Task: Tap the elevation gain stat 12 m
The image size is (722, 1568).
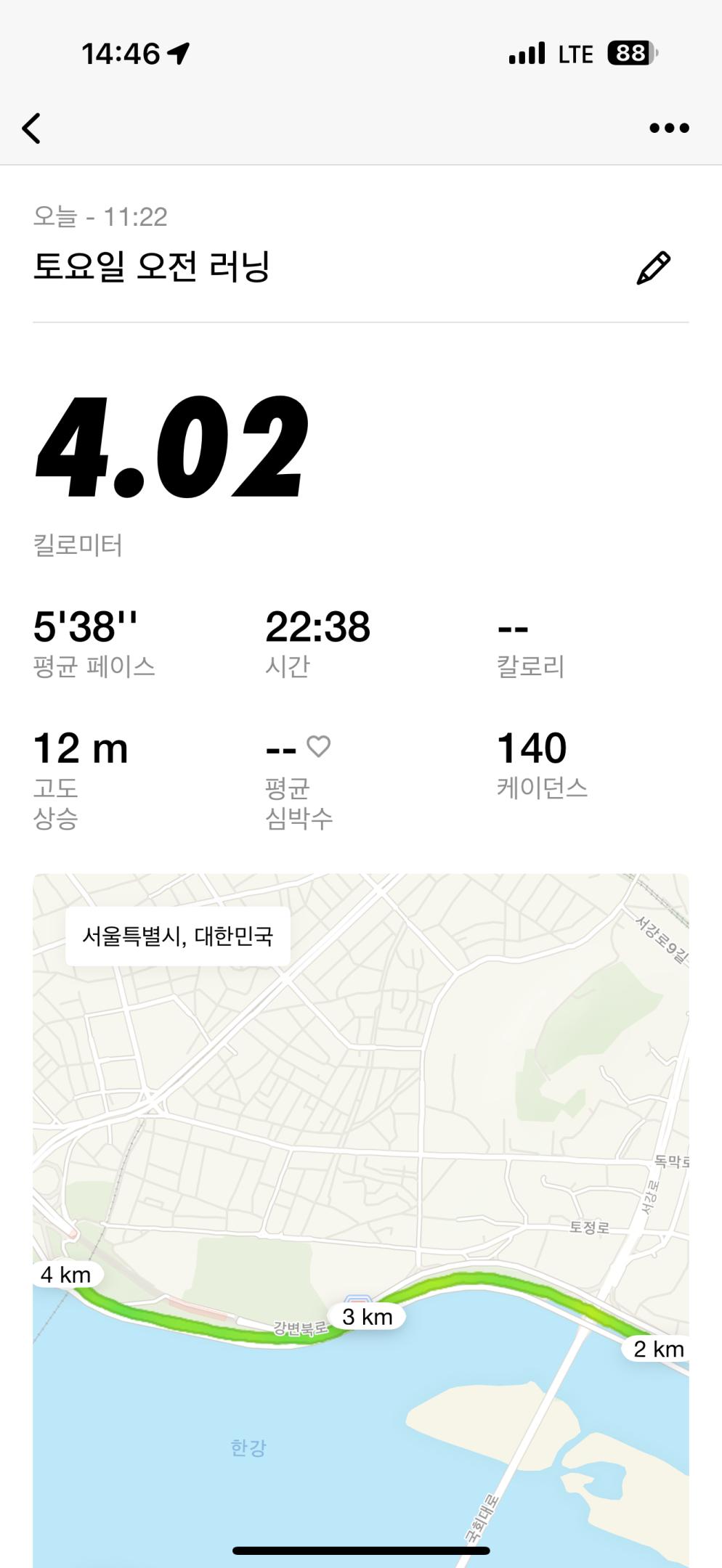Action: tap(80, 748)
